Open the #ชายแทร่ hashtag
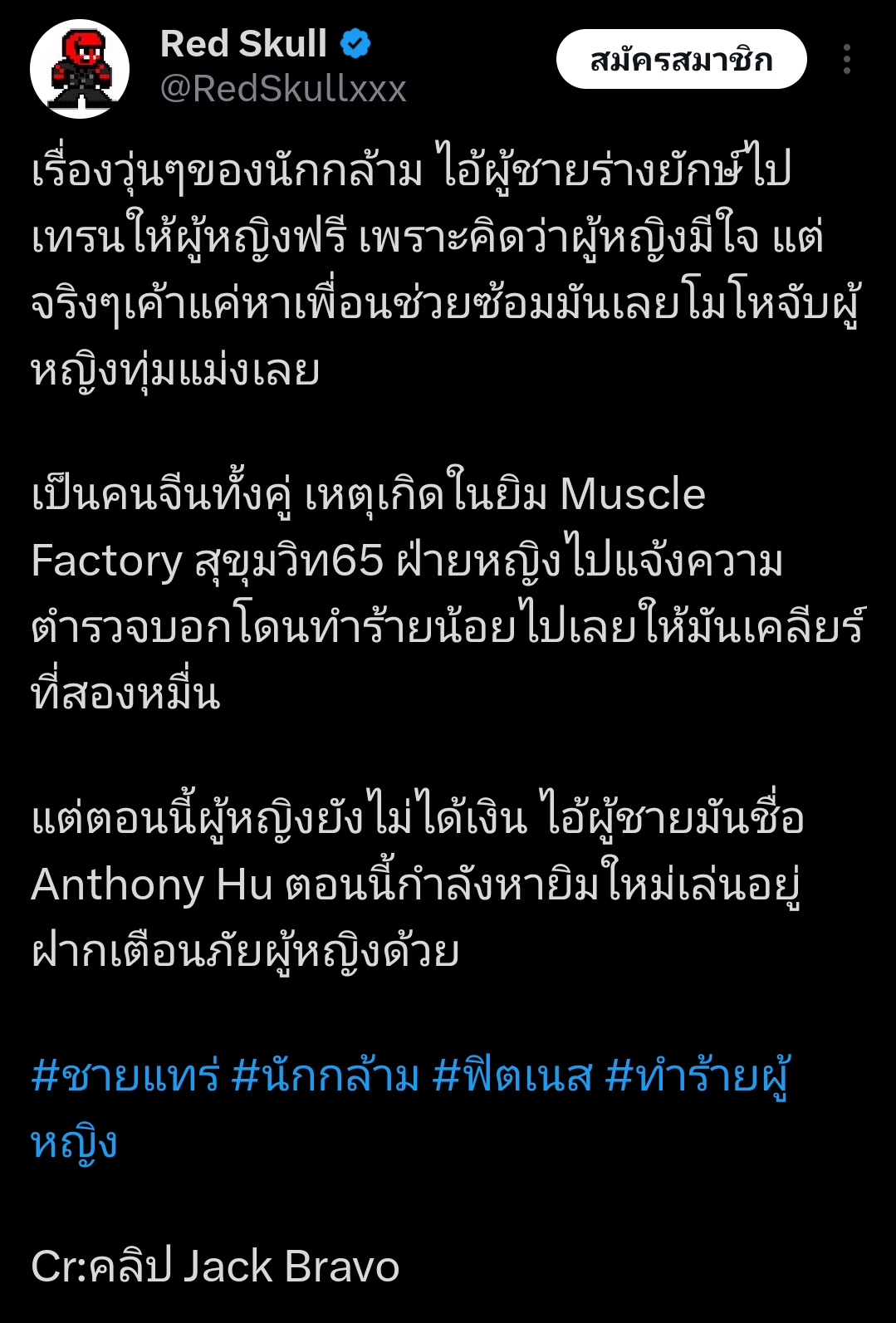The height and width of the screenshot is (1323, 896). (x=125, y=1076)
